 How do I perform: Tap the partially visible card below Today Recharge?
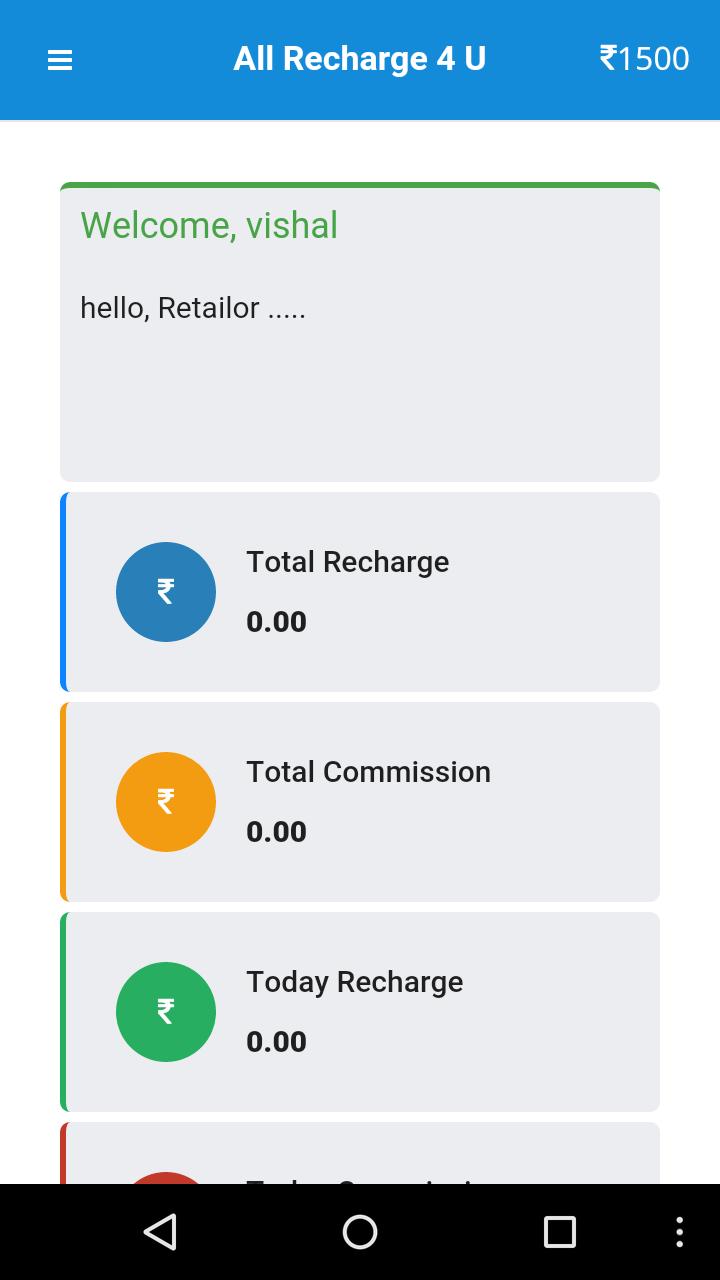point(360,1160)
